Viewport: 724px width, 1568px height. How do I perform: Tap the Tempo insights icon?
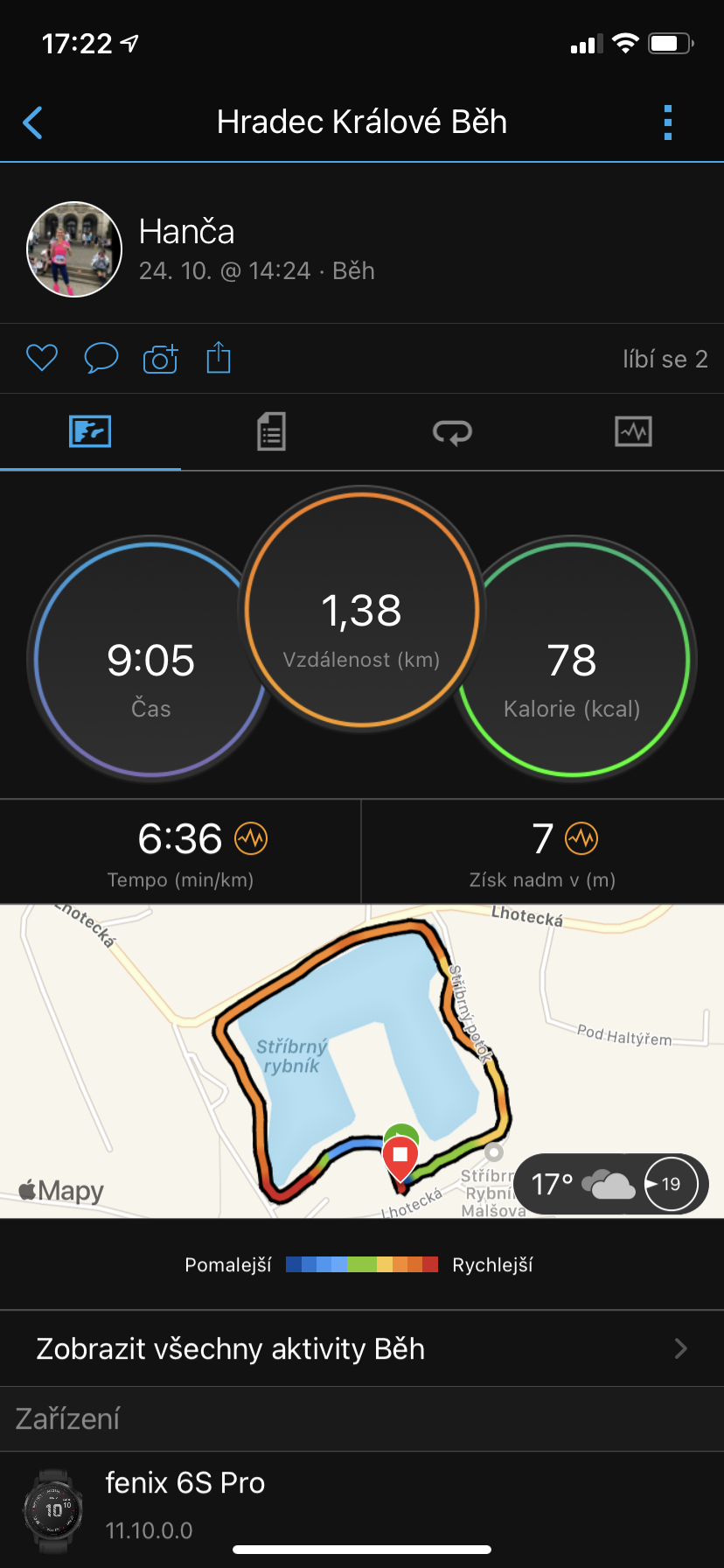pos(251,839)
